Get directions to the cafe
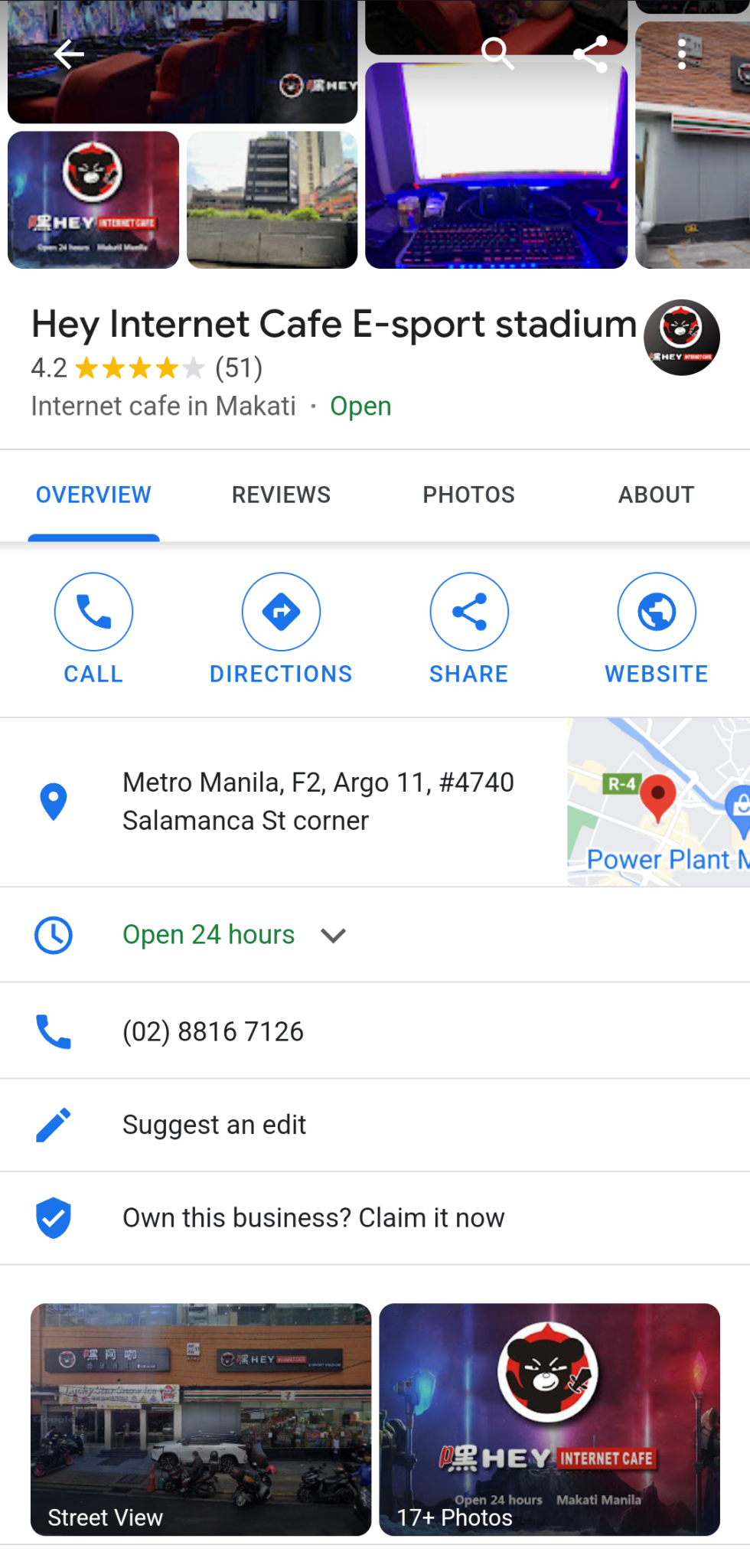Viewport: 750px width, 1568px height. 281,628
